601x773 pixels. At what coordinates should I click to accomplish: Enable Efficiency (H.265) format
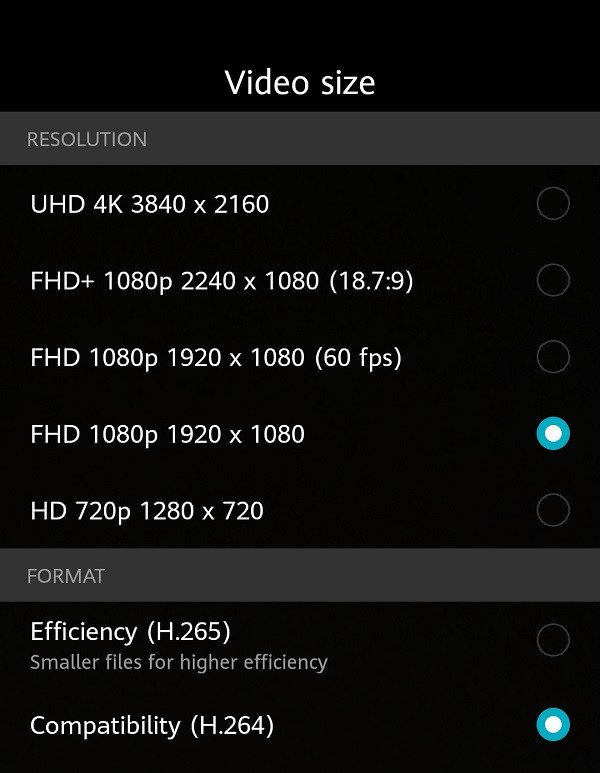point(552,640)
